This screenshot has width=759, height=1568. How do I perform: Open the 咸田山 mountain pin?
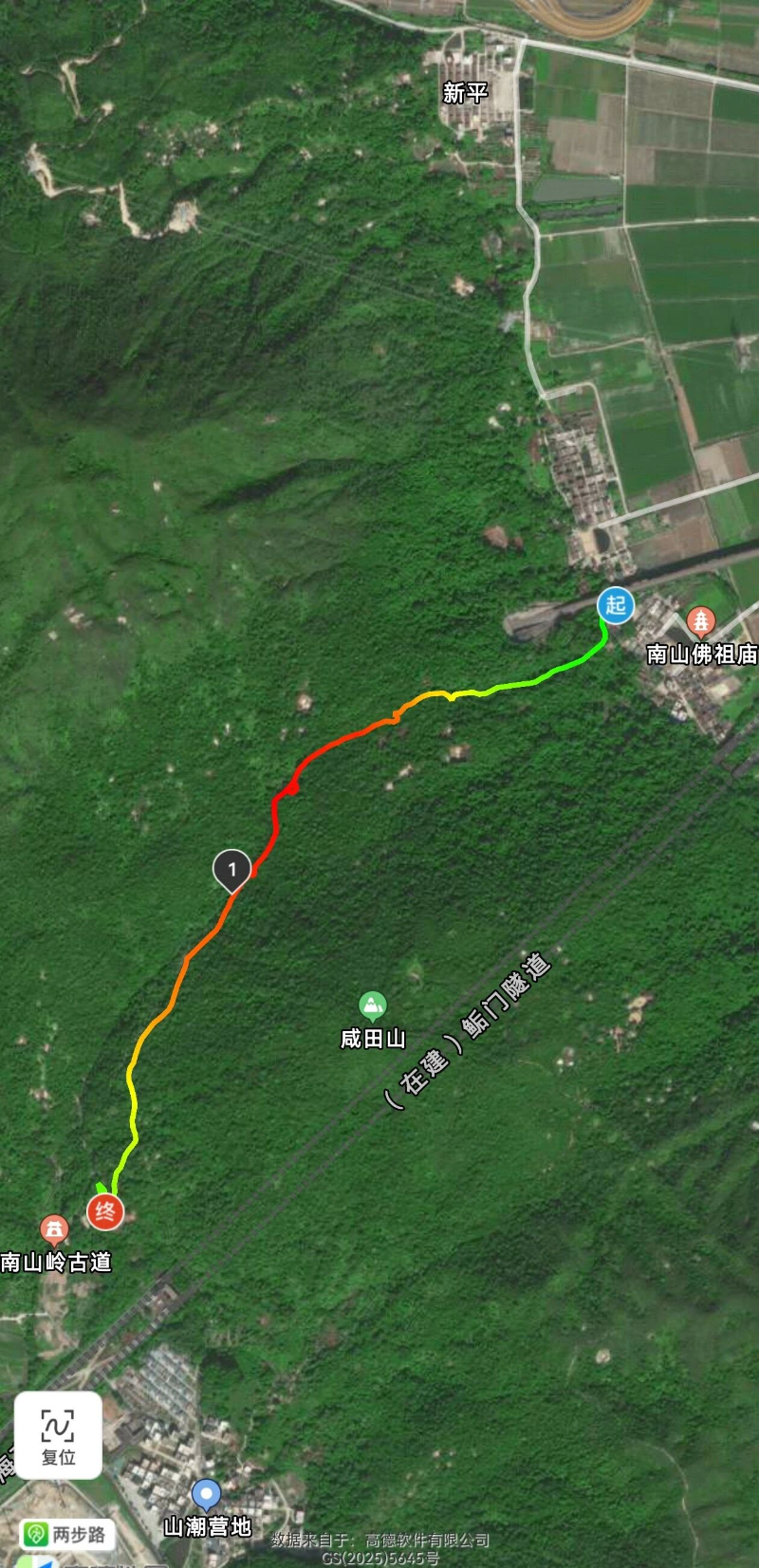coord(372,1005)
